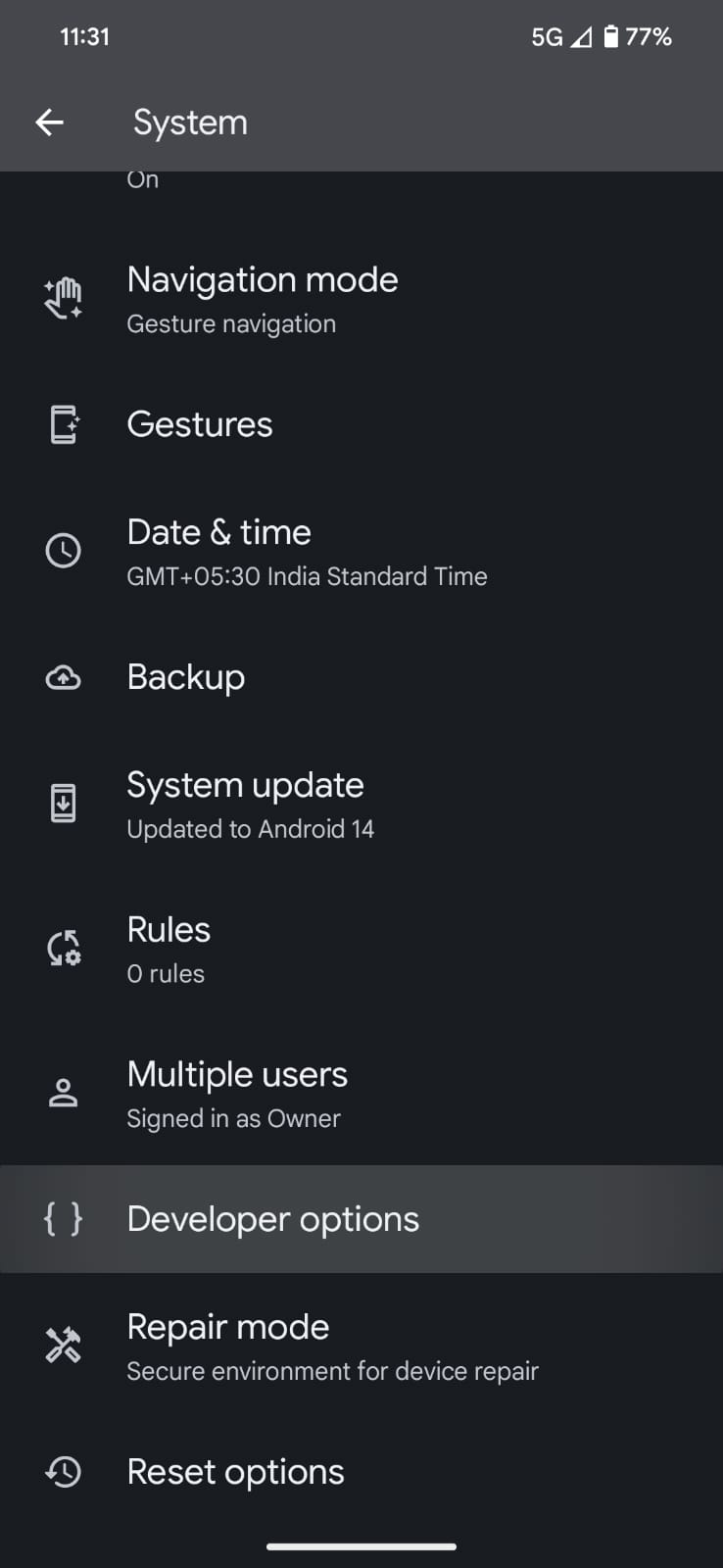Click the battery indicator in status bar

click(x=609, y=36)
